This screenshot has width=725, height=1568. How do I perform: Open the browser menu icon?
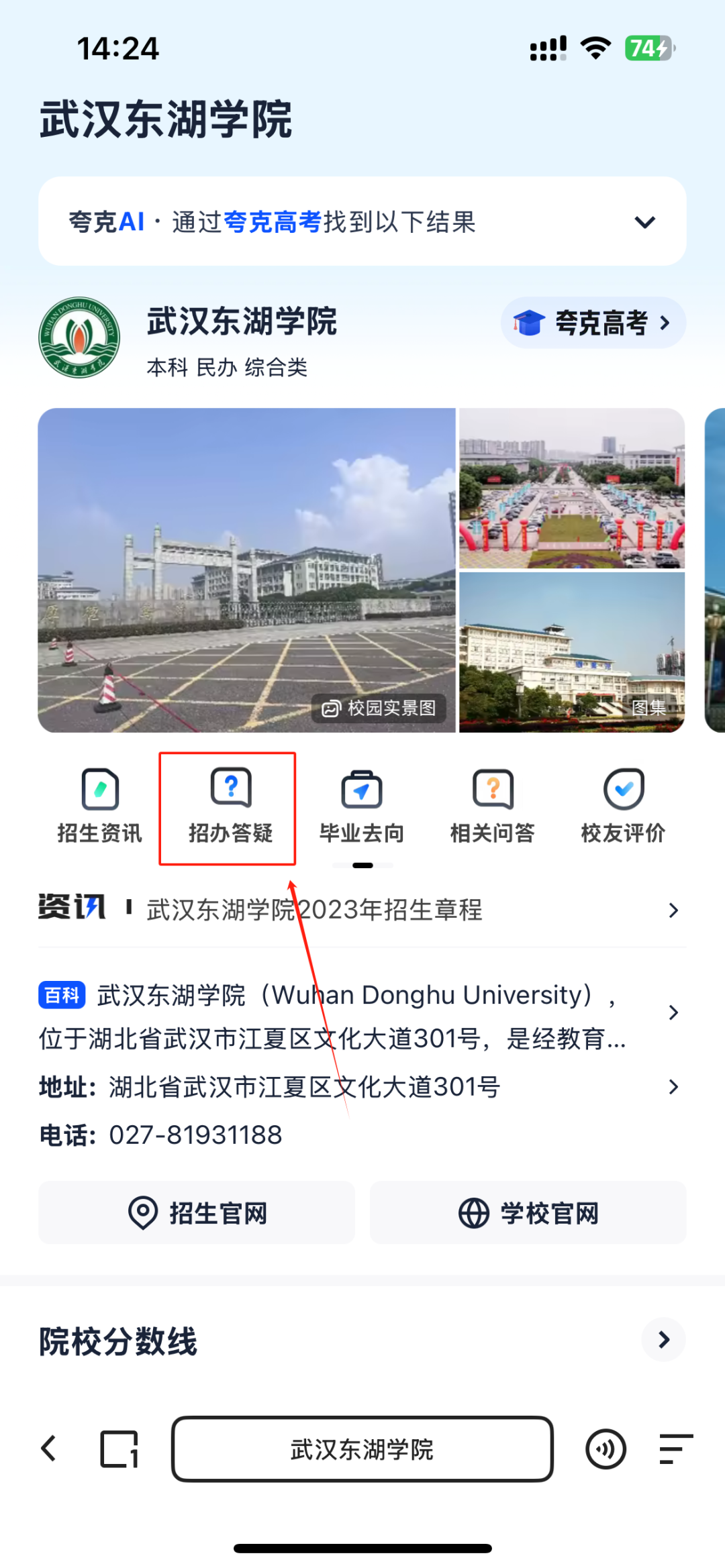tap(675, 1449)
